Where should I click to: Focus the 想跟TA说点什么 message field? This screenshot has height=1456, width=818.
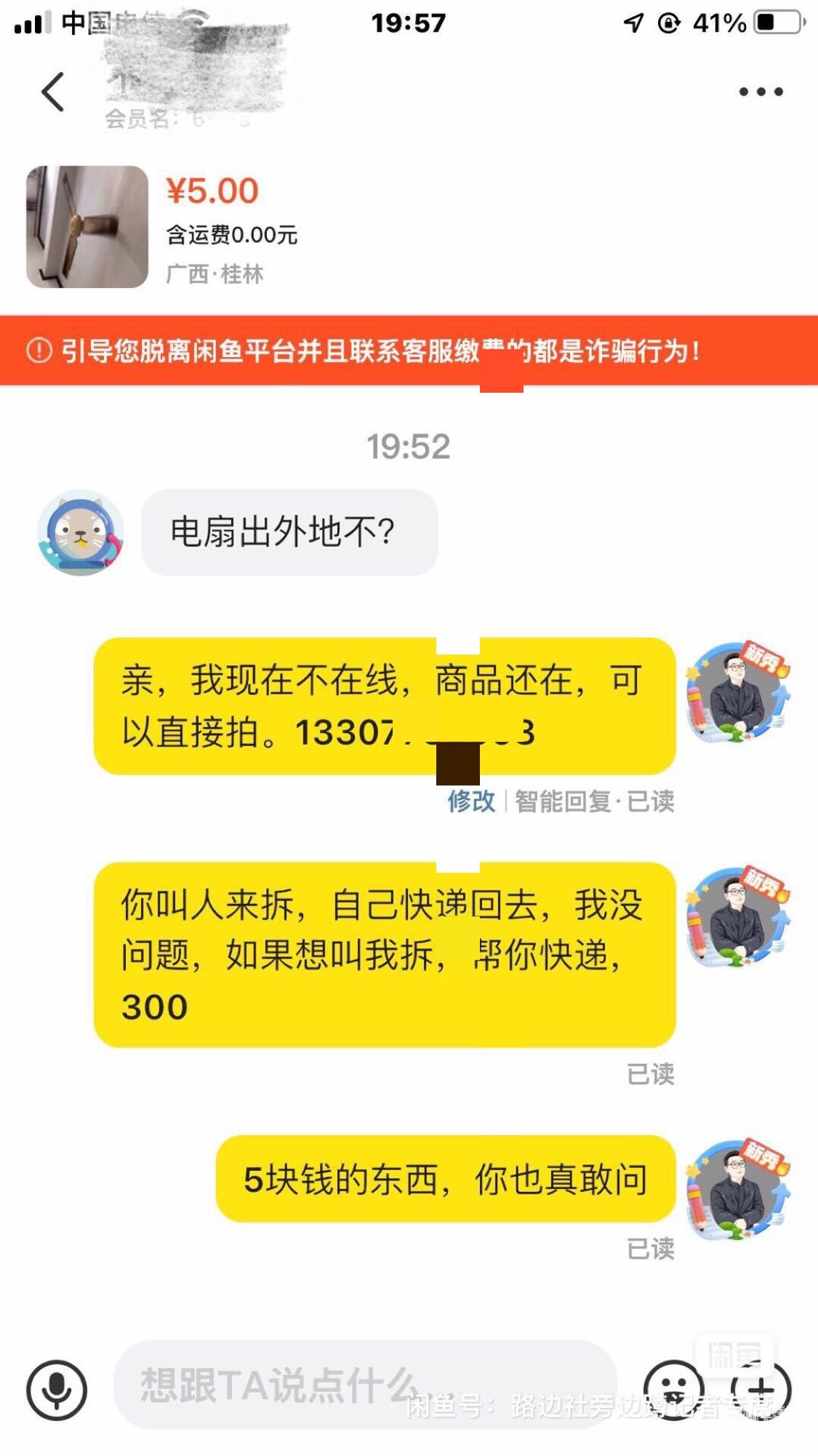[364, 1385]
